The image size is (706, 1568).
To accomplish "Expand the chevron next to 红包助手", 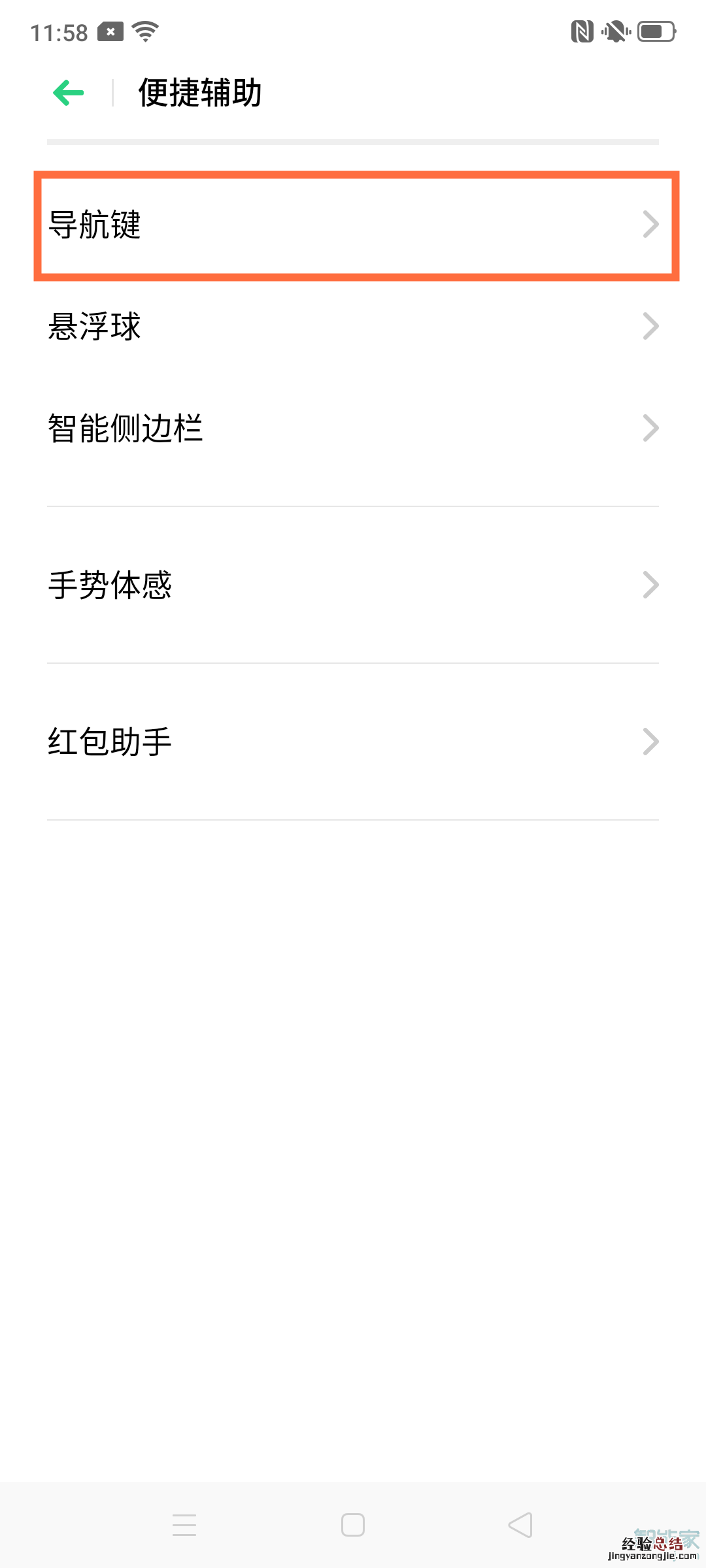I will [650, 741].
